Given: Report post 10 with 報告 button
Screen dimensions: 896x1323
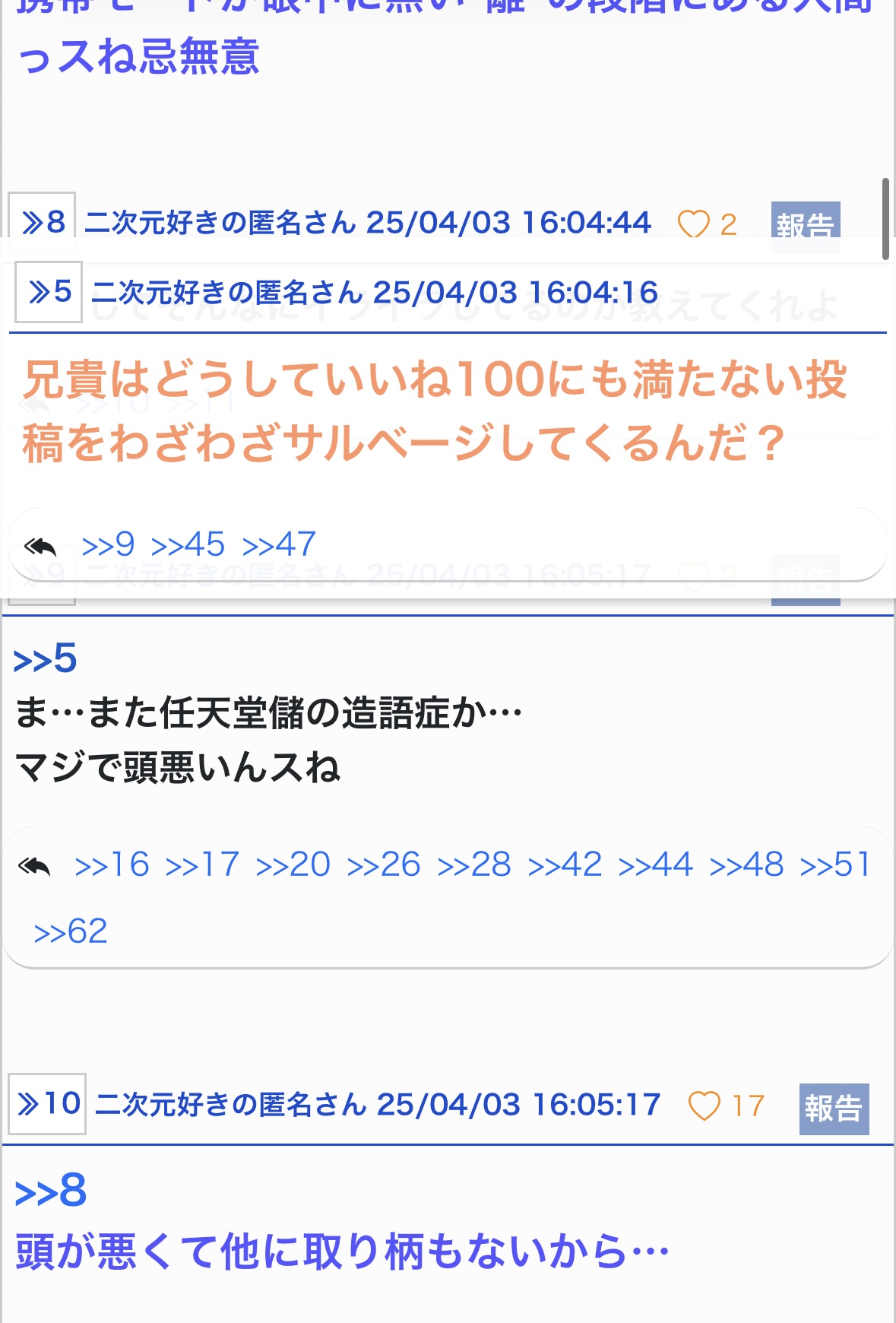Looking at the screenshot, I should click(x=834, y=1109).
